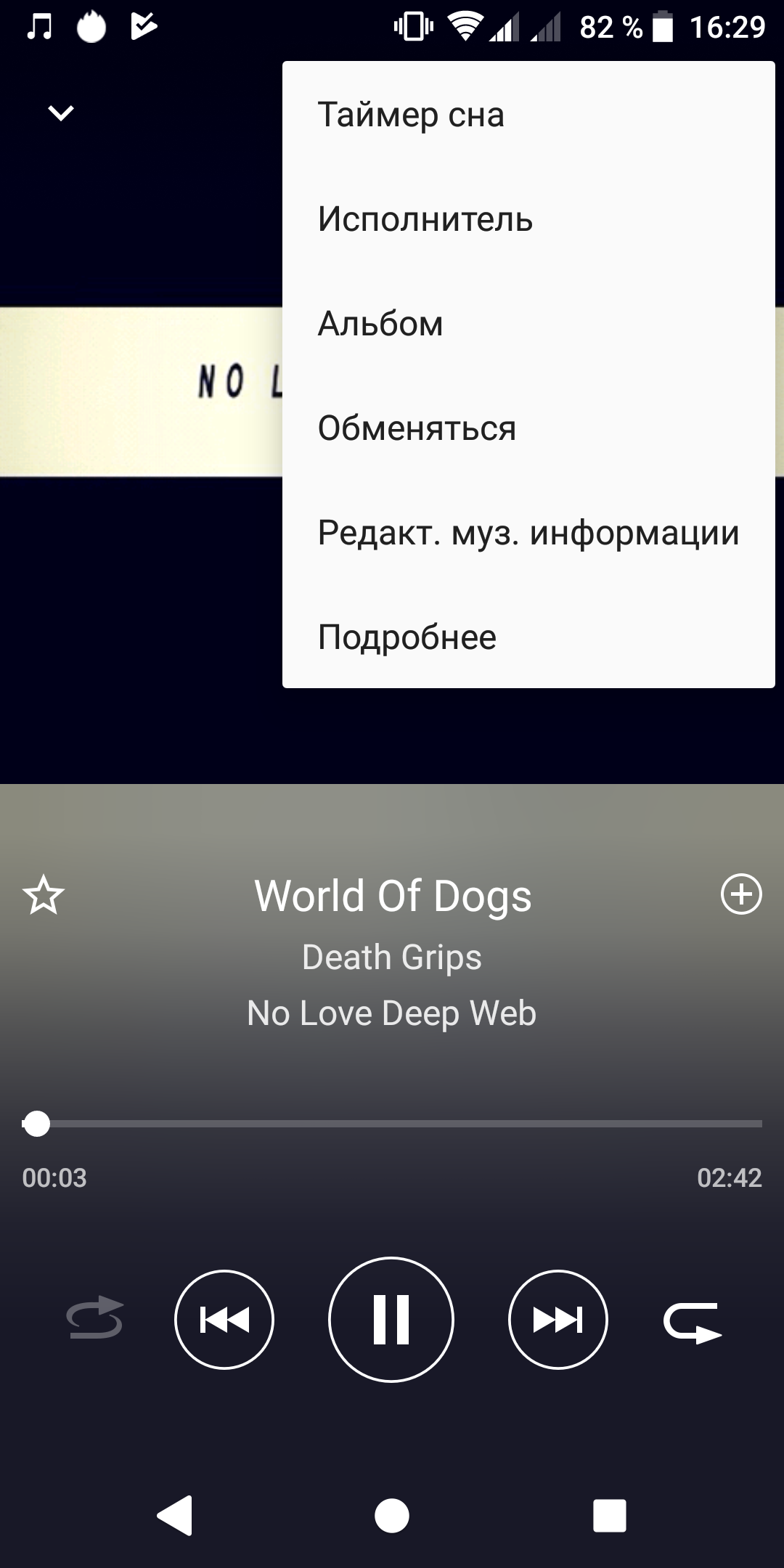784x1568 pixels.
Task: Pause the current track
Action: click(391, 1319)
